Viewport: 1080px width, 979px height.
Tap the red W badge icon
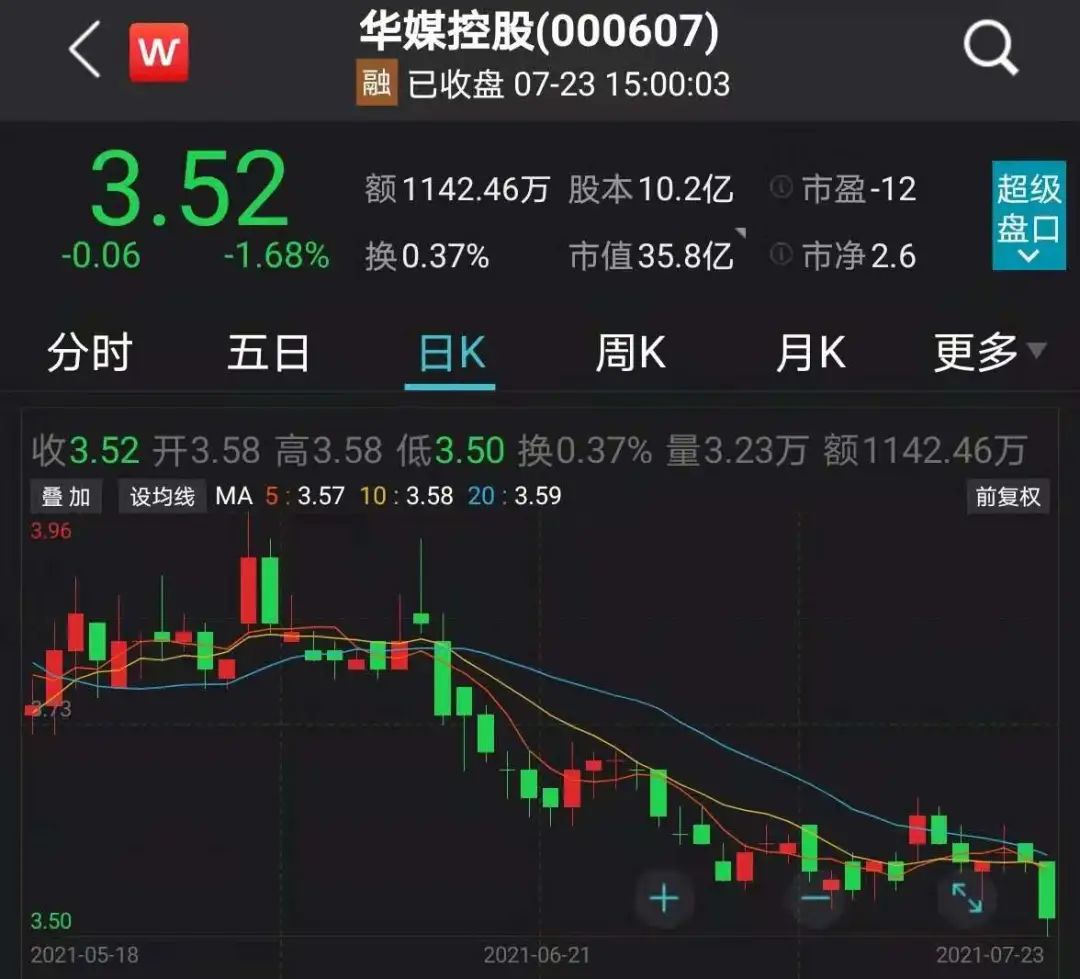click(x=158, y=51)
